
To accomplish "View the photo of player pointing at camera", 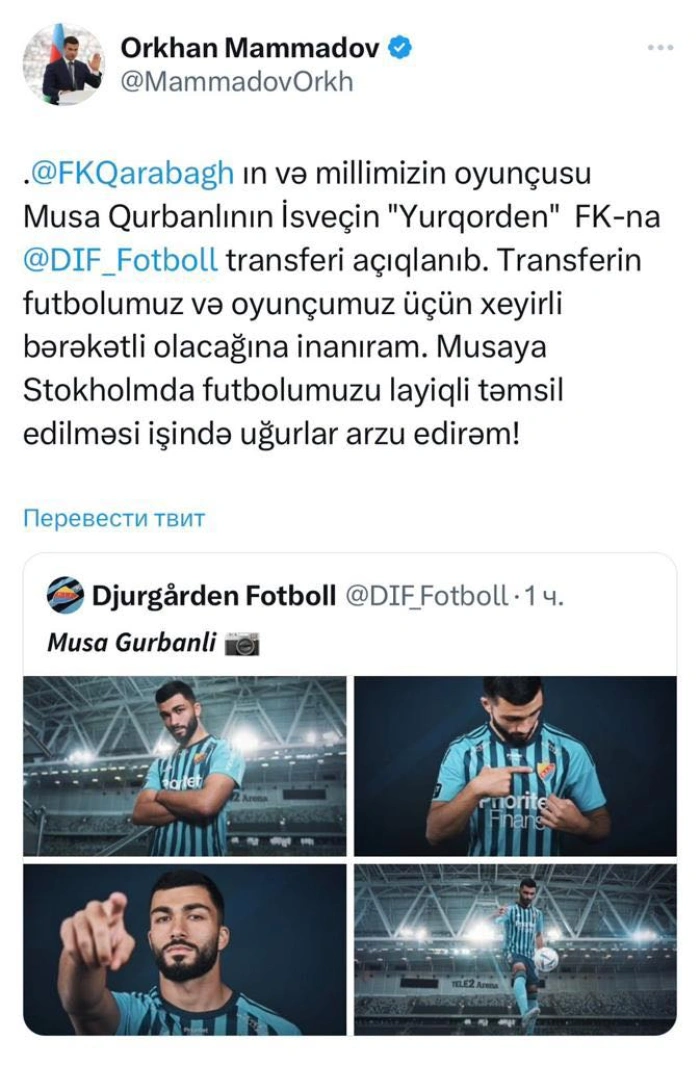I will 185,948.
